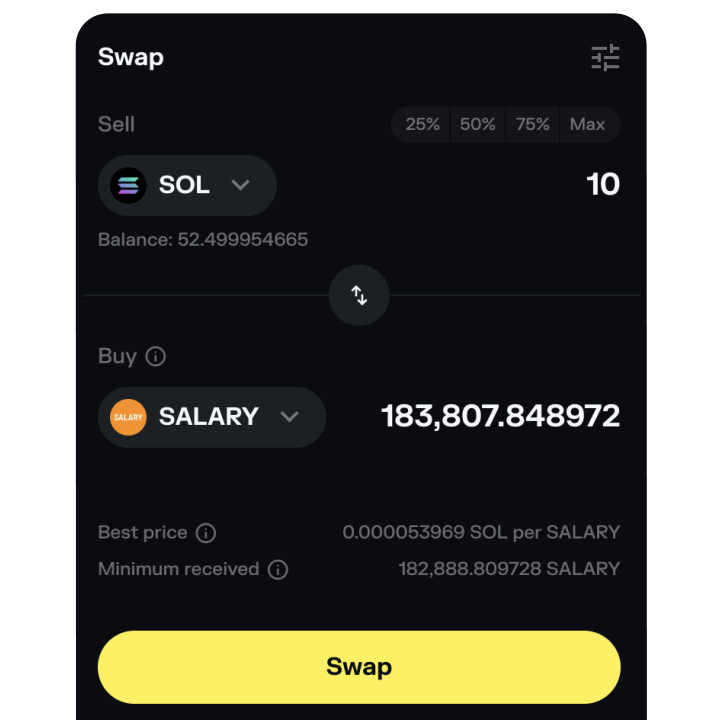Set sell amount to Max
Viewport: 720px width, 720px height.
click(588, 125)
